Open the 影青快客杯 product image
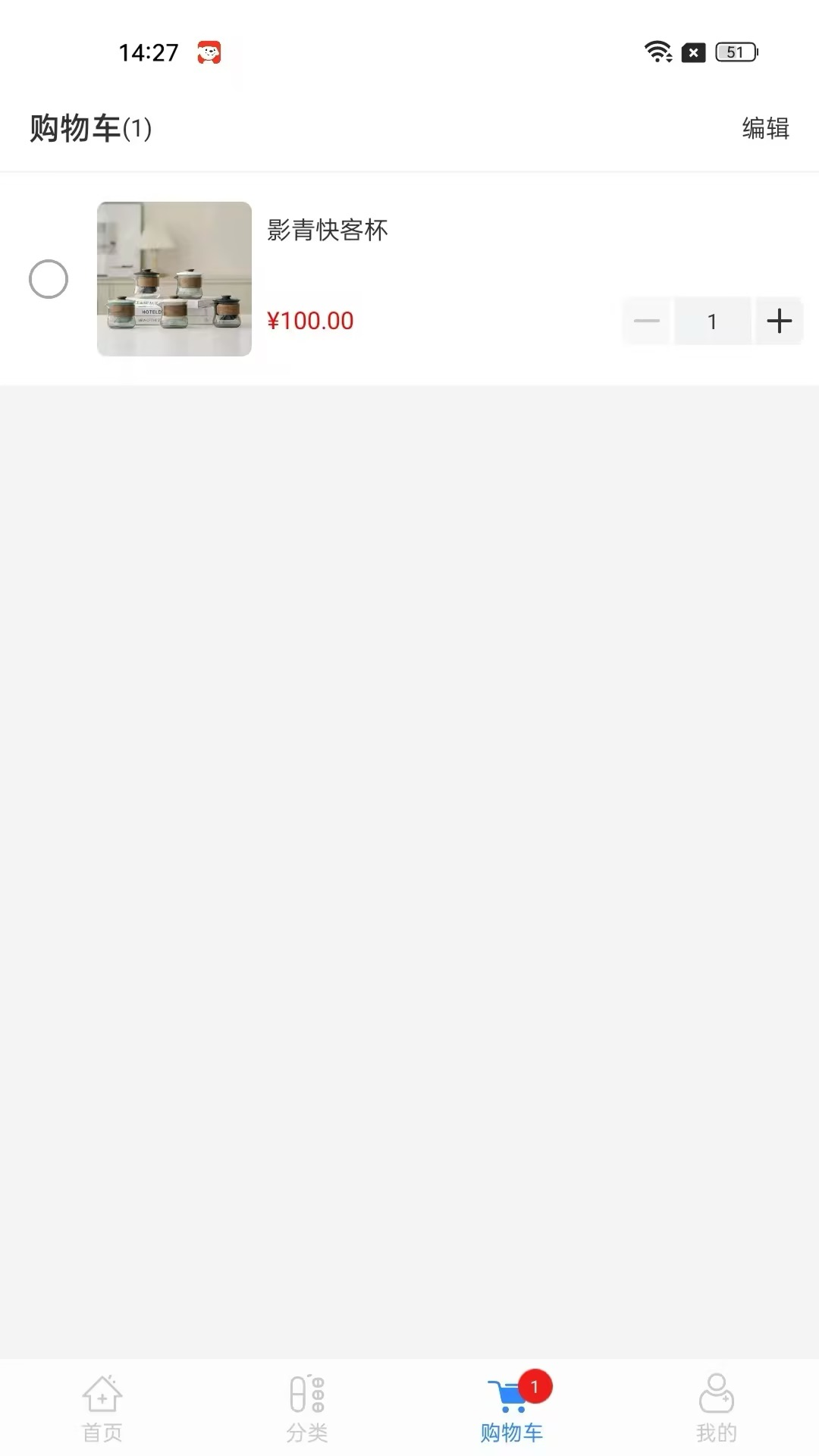Screen dimensions: 819x1456 [x=174, y=279]
